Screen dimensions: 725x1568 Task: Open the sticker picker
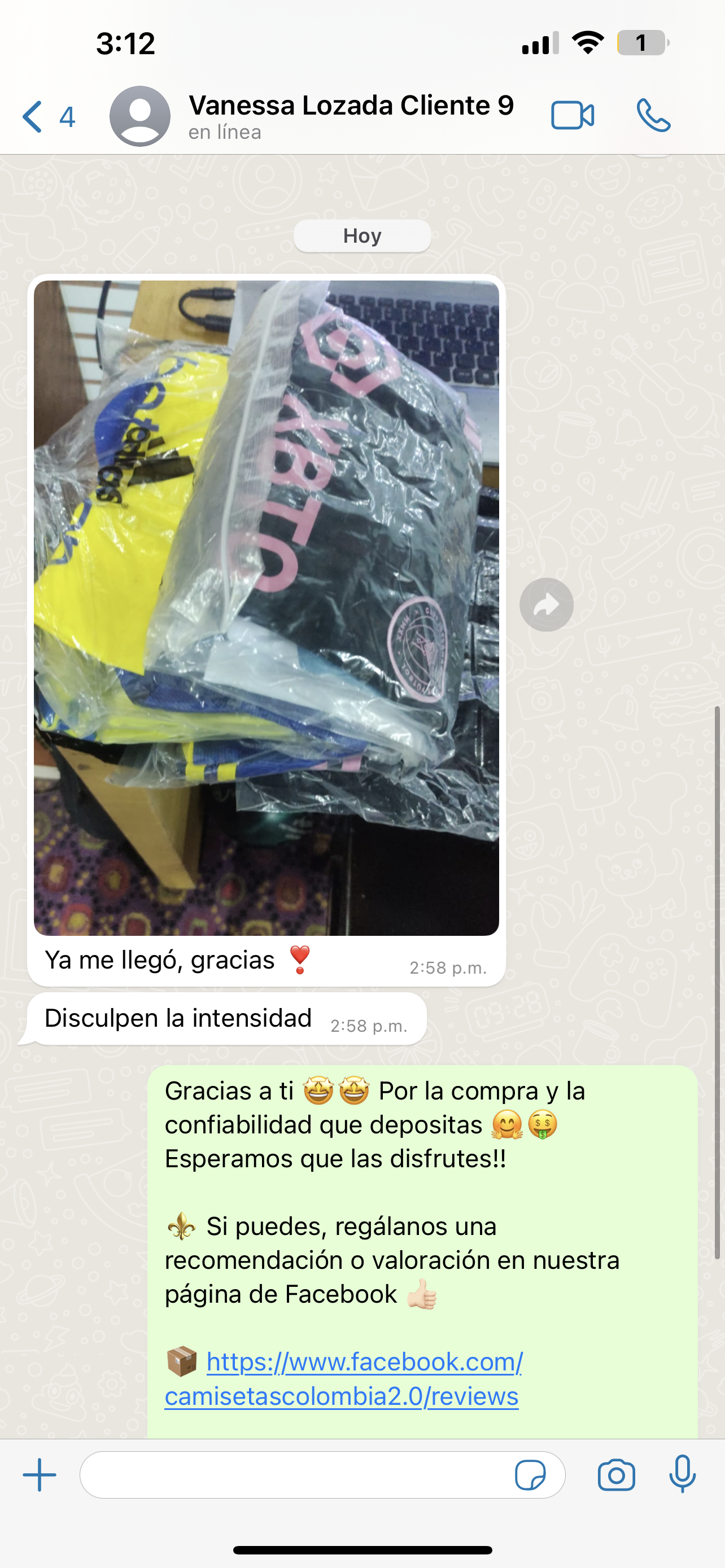[x=530, y=1475]
